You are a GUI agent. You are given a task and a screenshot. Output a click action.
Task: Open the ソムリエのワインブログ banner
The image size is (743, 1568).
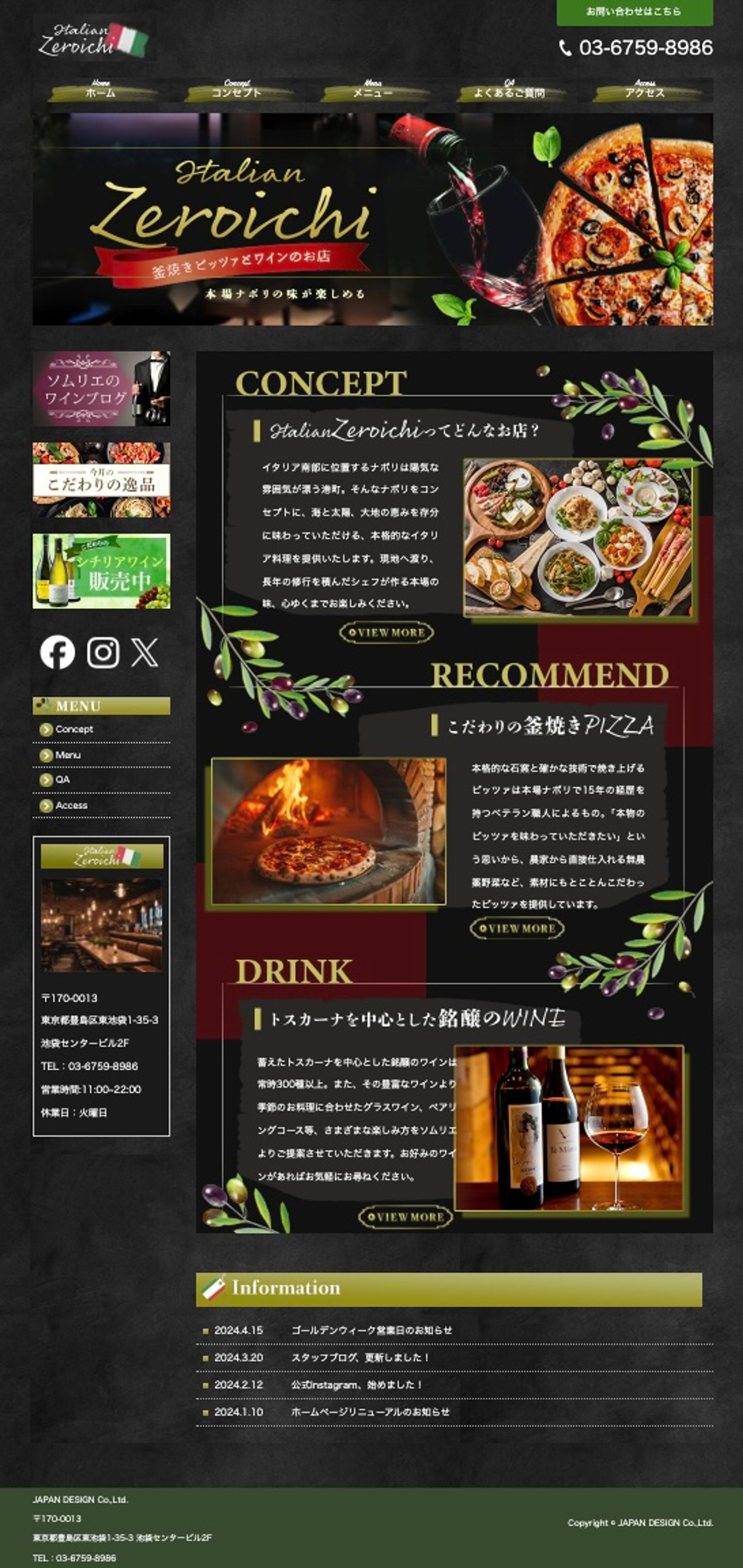point(101,388)
